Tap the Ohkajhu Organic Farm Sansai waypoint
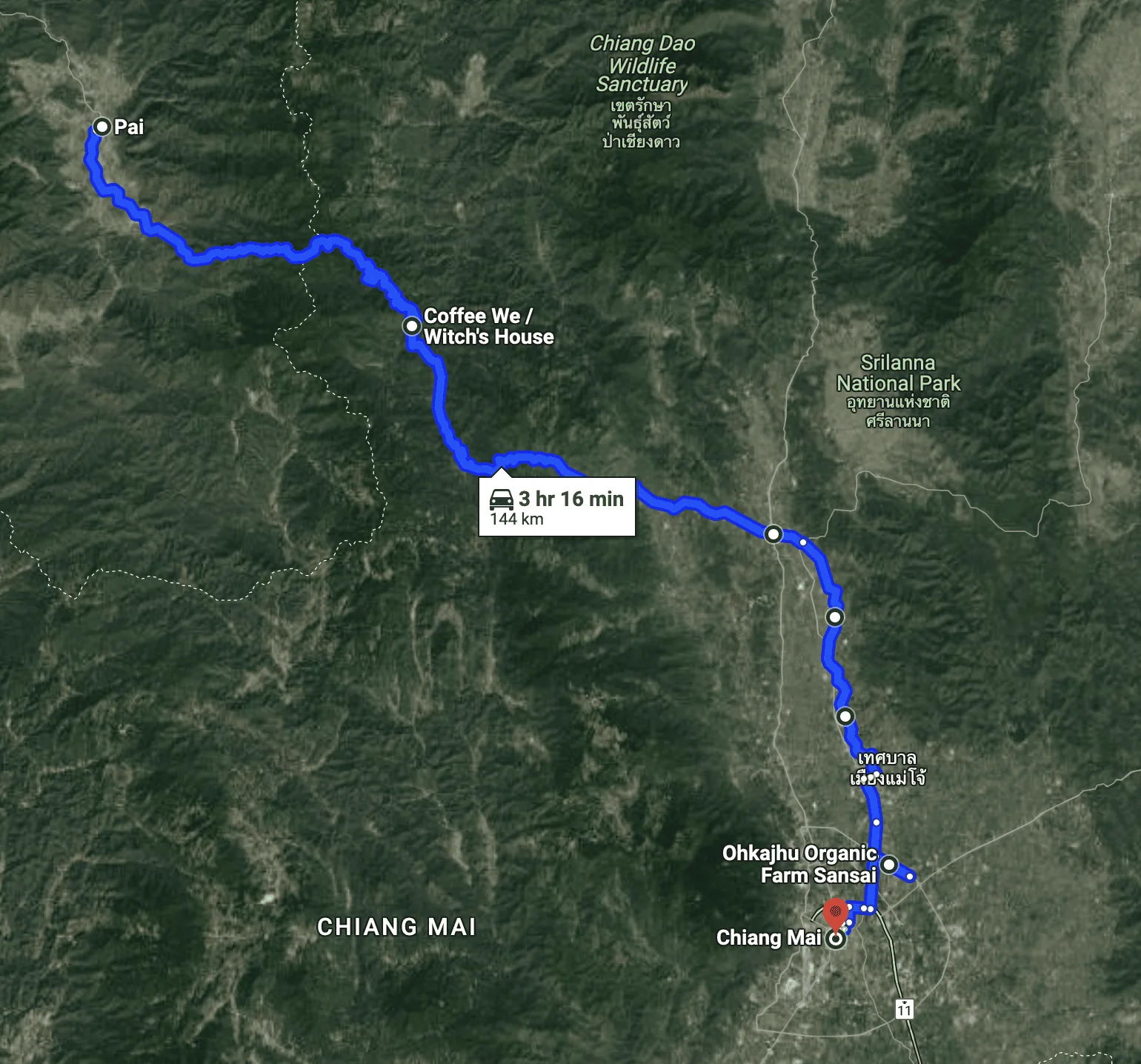1141x1064 pixels. [889, 864]
